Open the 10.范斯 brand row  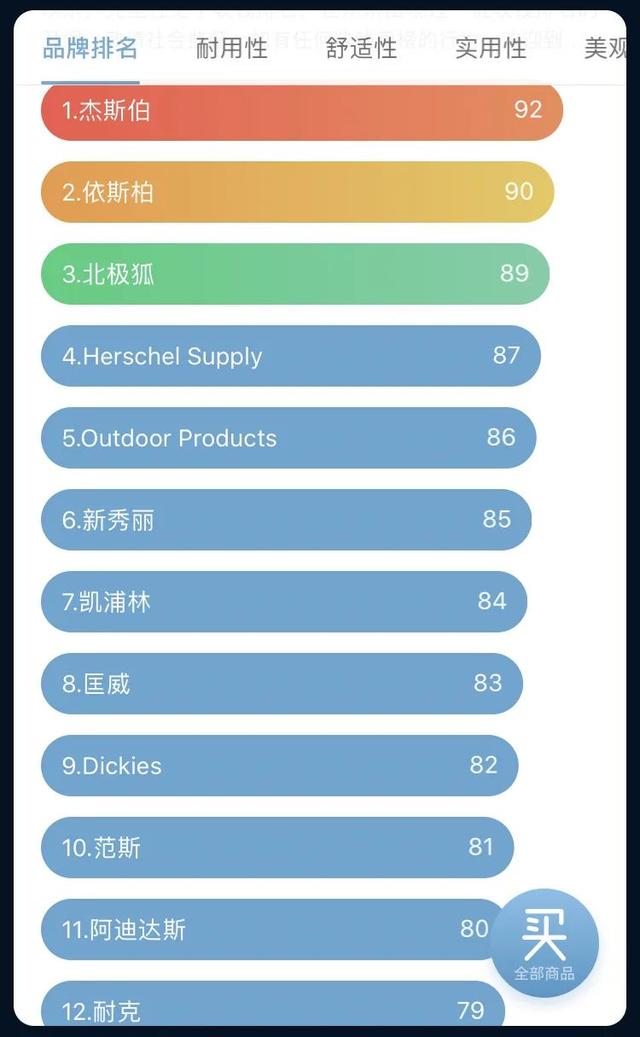click(x=277, y=848)
